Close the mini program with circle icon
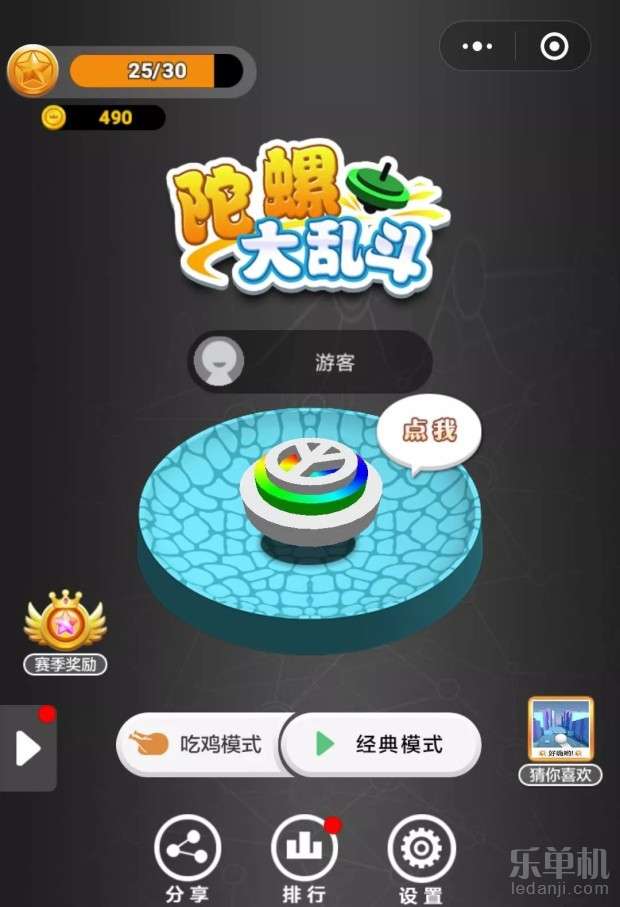The width and height of the screenshot is (620, 907). coord(553,46)
